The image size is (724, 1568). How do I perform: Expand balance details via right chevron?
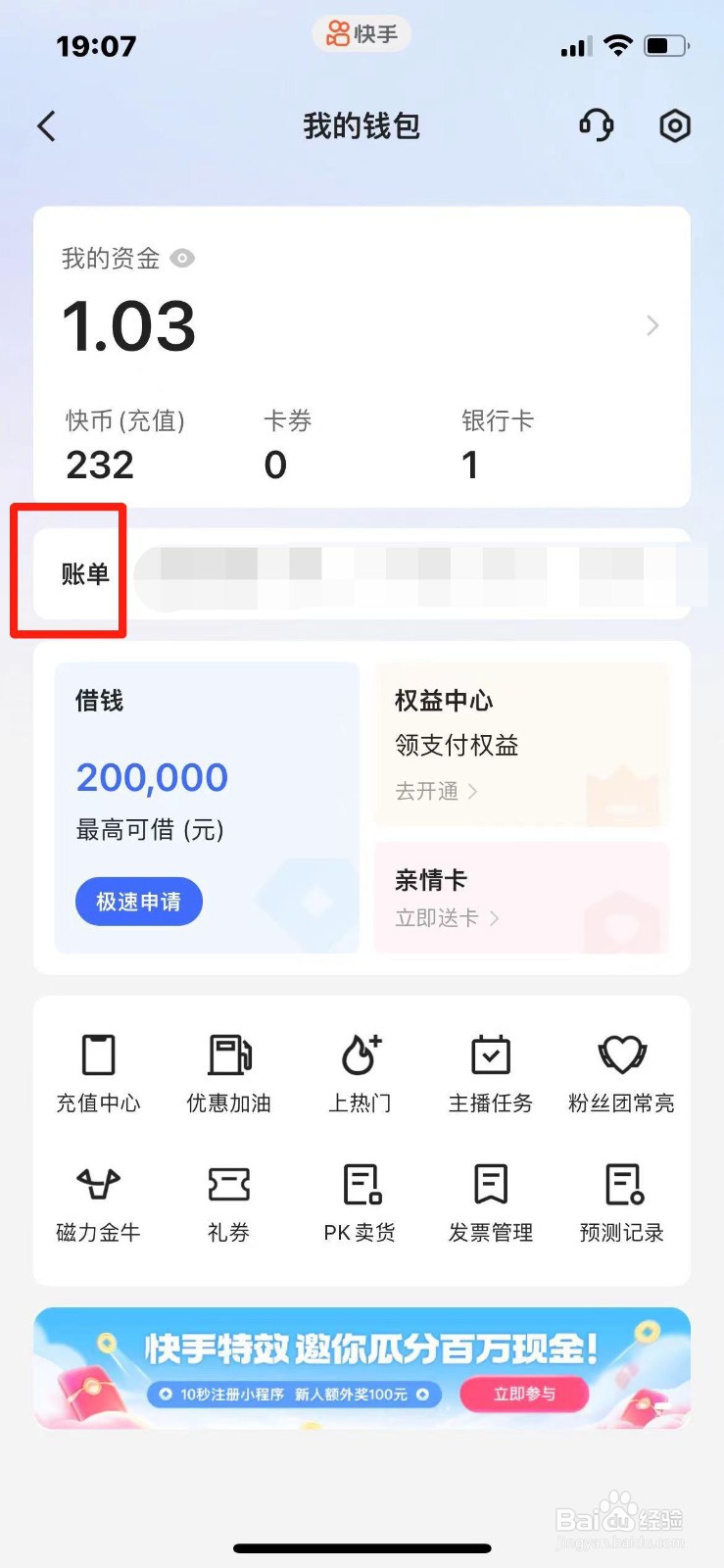tap(651, 325)
